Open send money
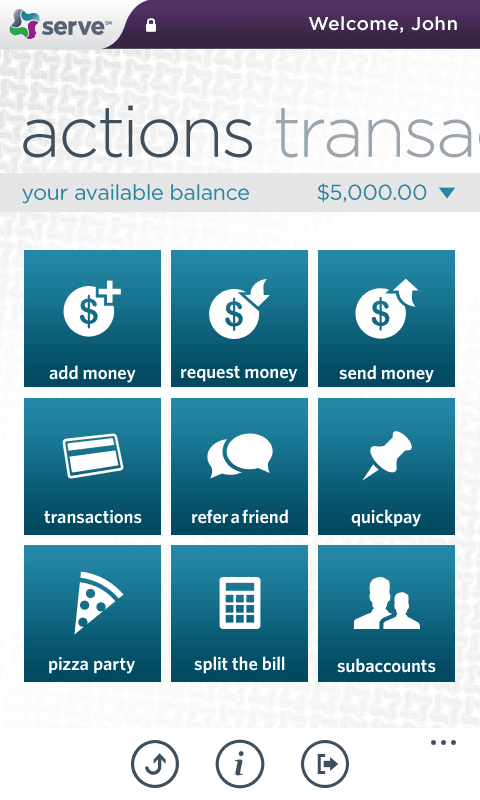 (x=386, y=318)
